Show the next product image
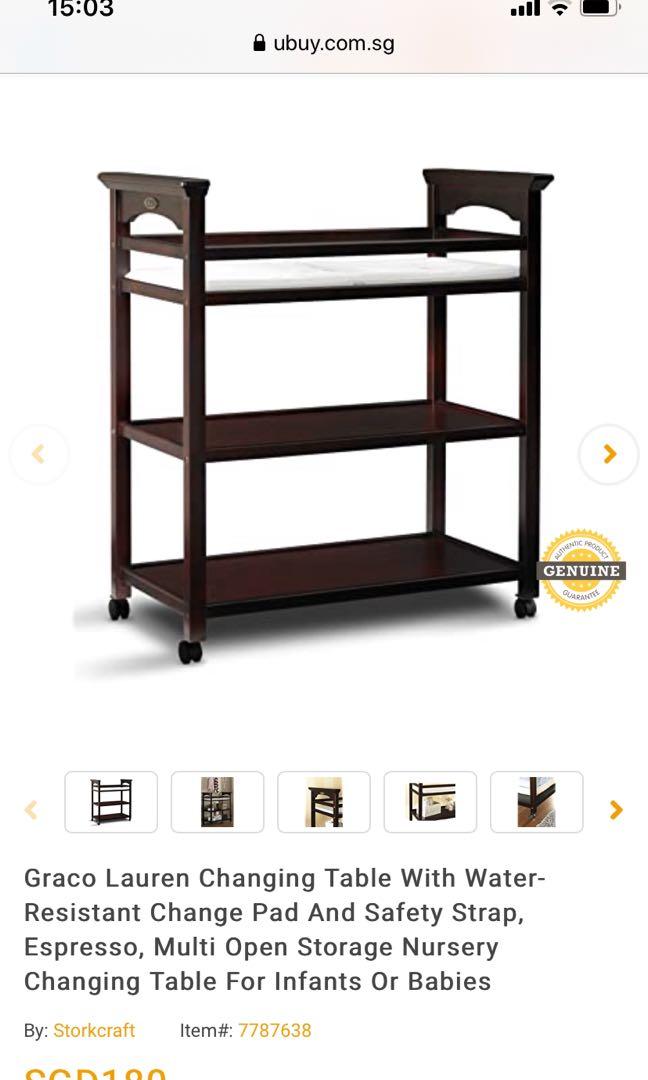The width and height of the screenshot is (648, 1080). tap(609, 454)
